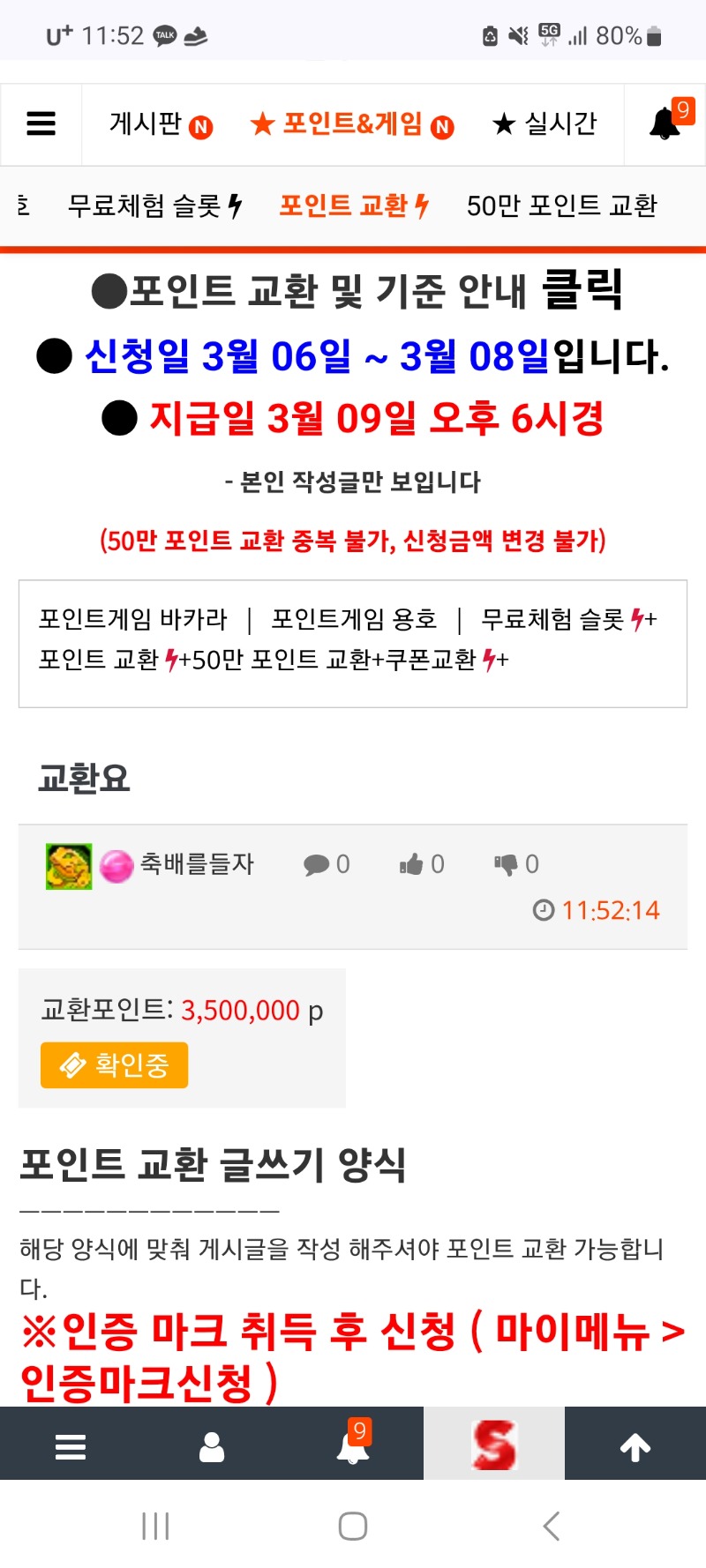Open the 무료체험 슬롯 sub-tab
The image size is (706, 1568).
(154, 206)
